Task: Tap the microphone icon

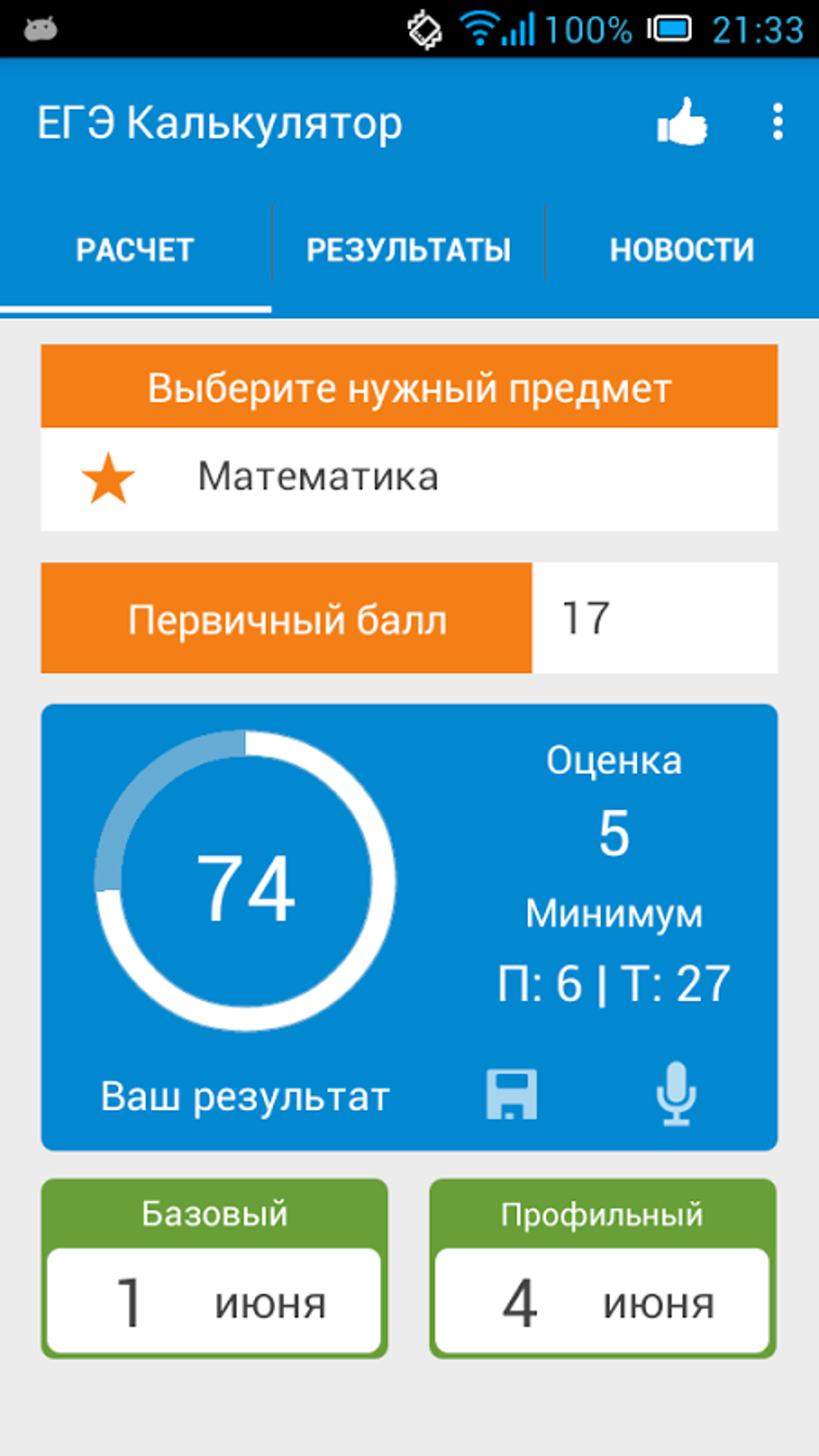Action: coord(676,1094)
